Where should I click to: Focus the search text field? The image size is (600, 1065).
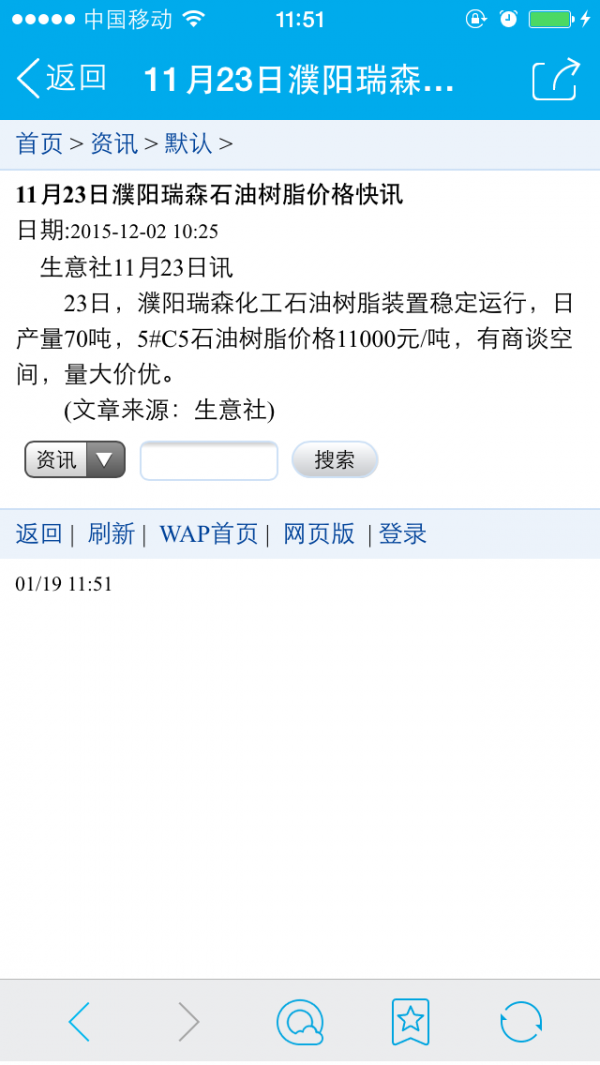point(209,461)
